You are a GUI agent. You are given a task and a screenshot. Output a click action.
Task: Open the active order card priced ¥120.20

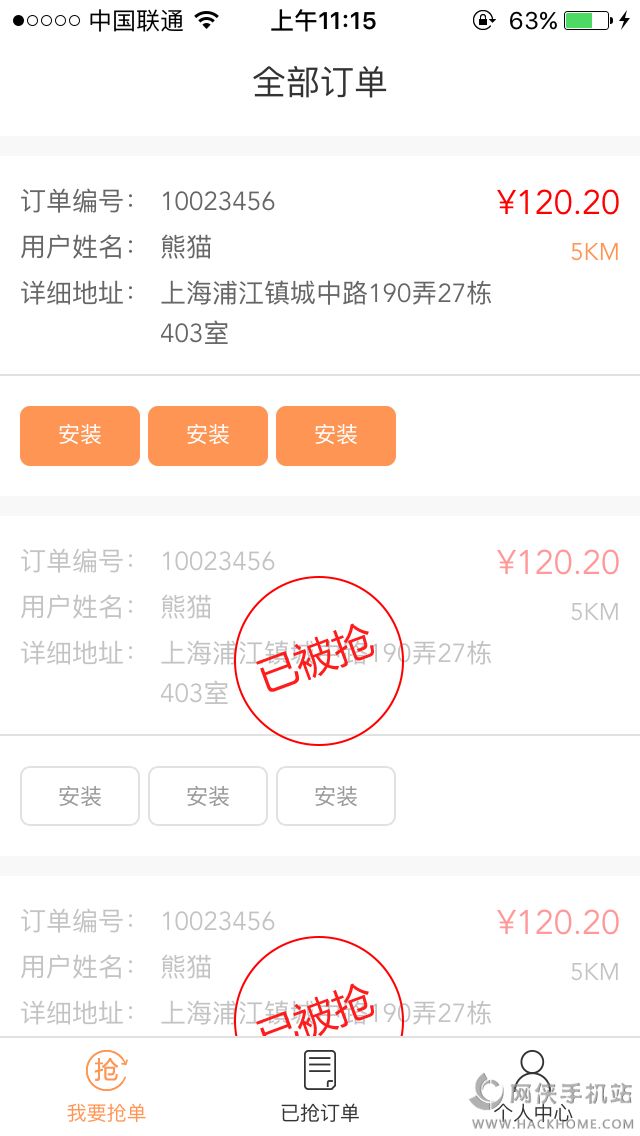(320, 265)
